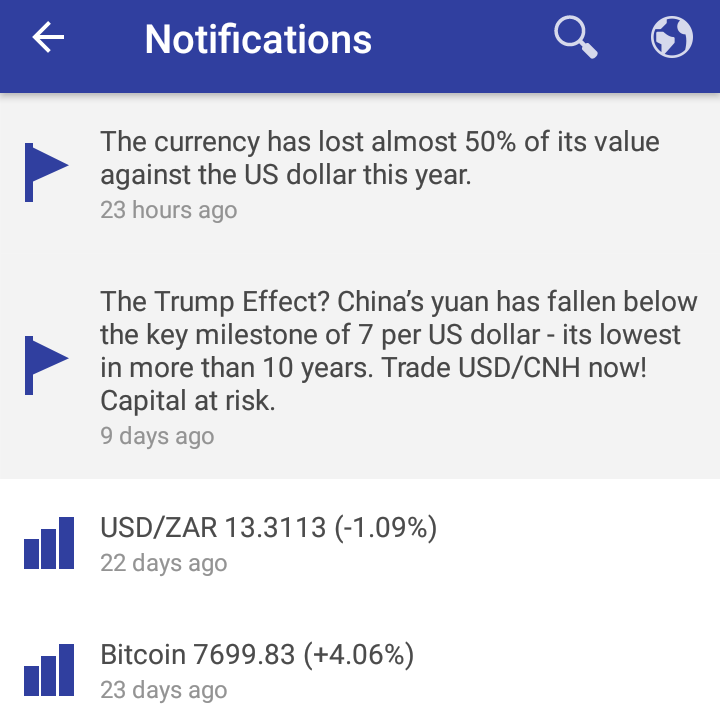Go back from Notifications

pyautogui.click(x=48, y=39)
